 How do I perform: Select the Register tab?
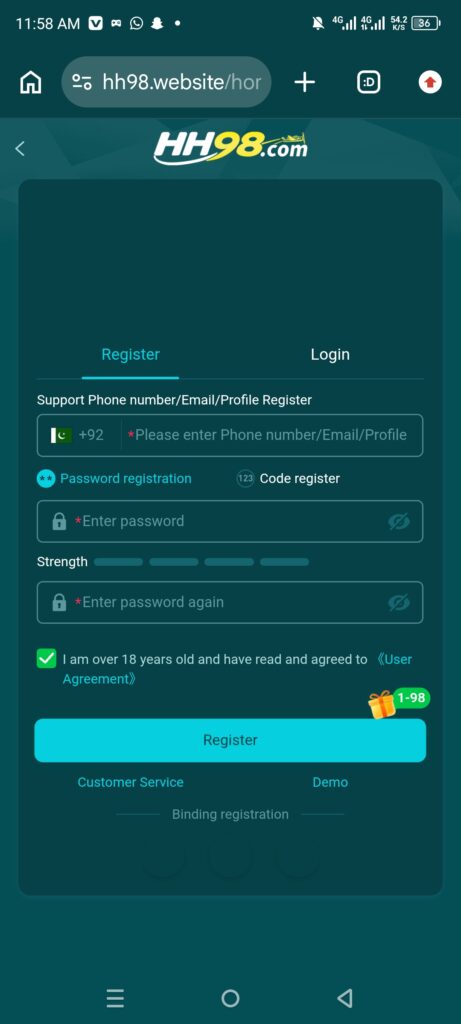pyautogui.click(x=131, y=355)
